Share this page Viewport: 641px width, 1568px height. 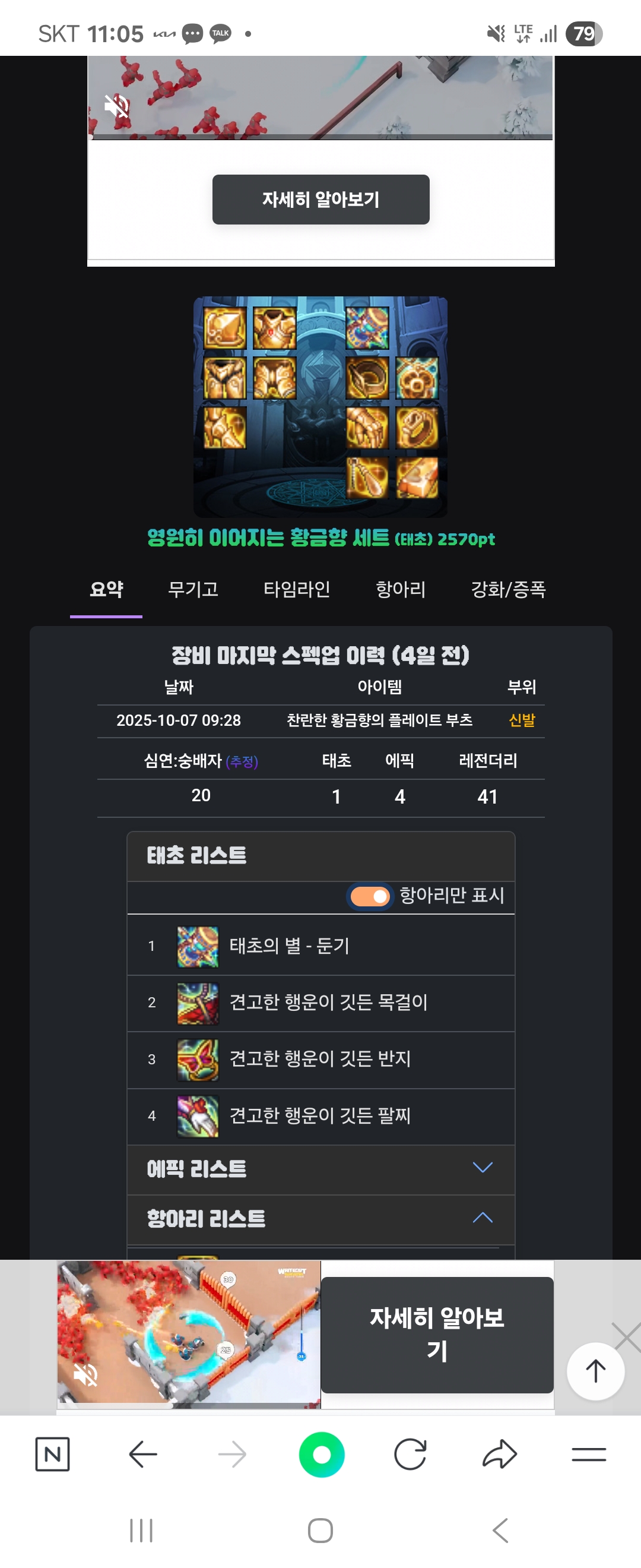point(499,1455)
